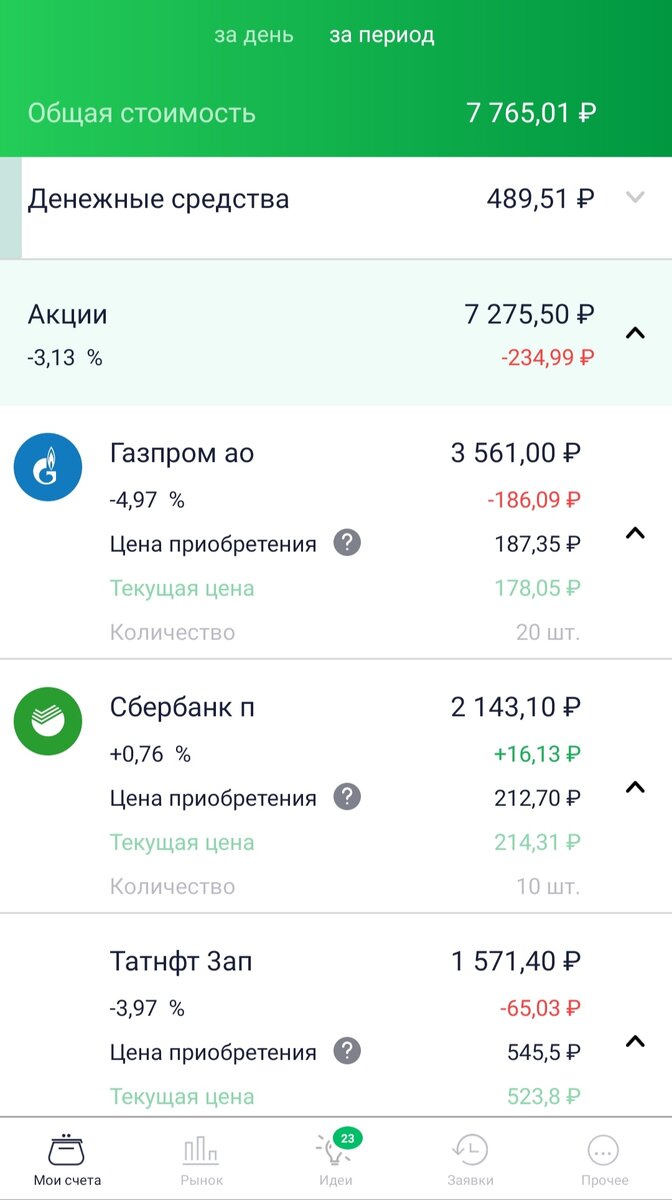Collapse the Татнфт 3ап details
Viewport: 672px width, 1200px height.
click(x=635, y=1041)
